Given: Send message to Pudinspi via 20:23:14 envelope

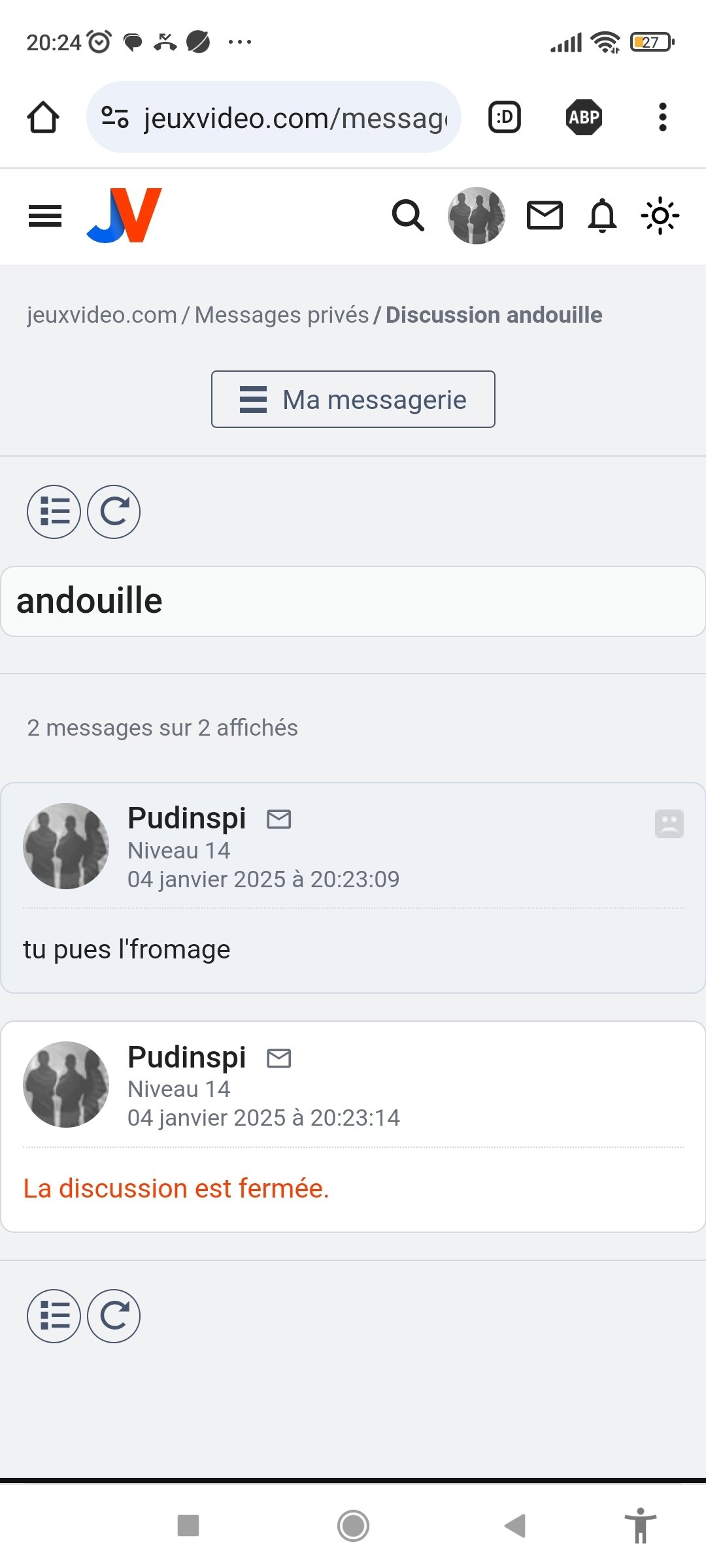Looking at the screenshot, I should pyautogui.click(x=279, y=1058).
